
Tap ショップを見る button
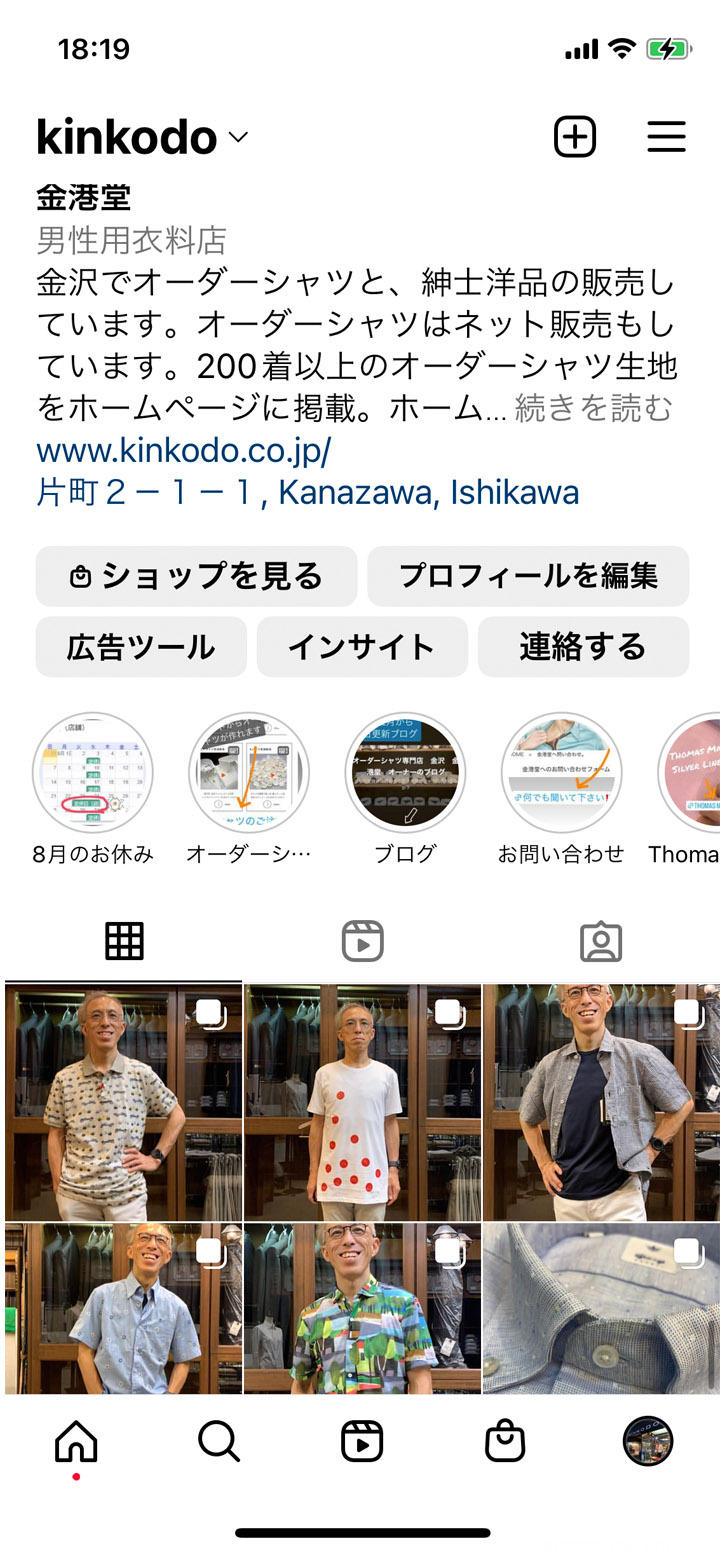pos(196,576)
